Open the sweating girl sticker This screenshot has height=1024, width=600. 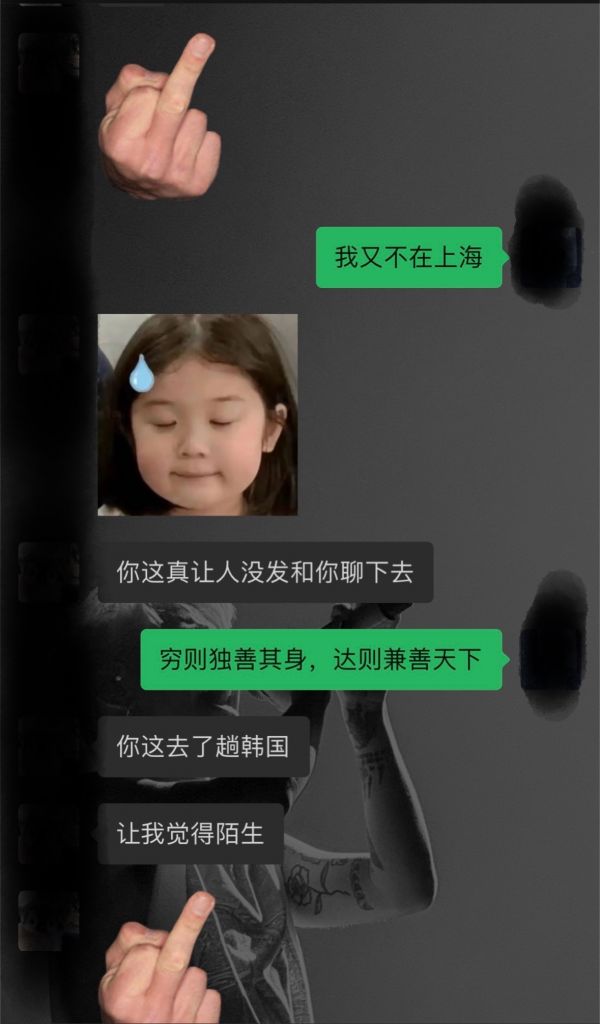coord(197,414)
